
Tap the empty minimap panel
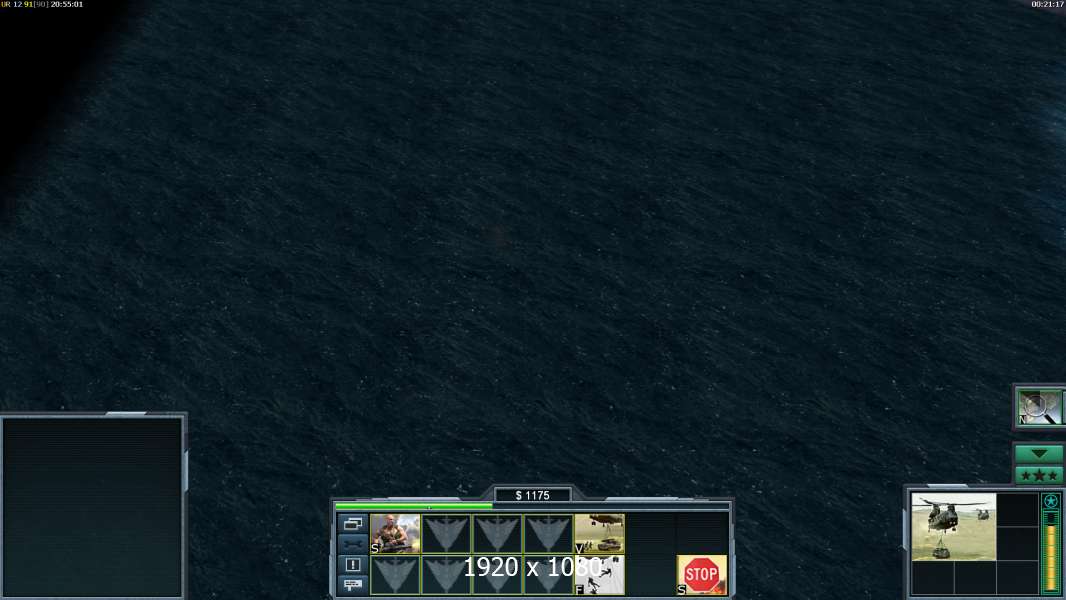pyautogui.click(x=92, y=507)
